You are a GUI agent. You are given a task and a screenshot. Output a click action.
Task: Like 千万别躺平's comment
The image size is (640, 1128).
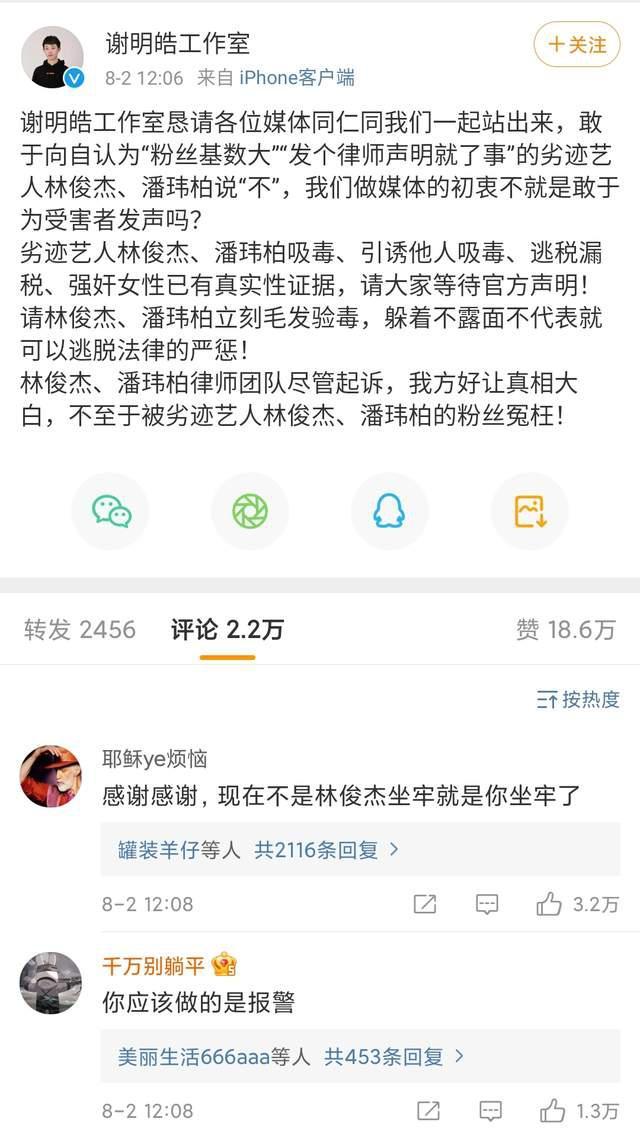coord(552,1110)
